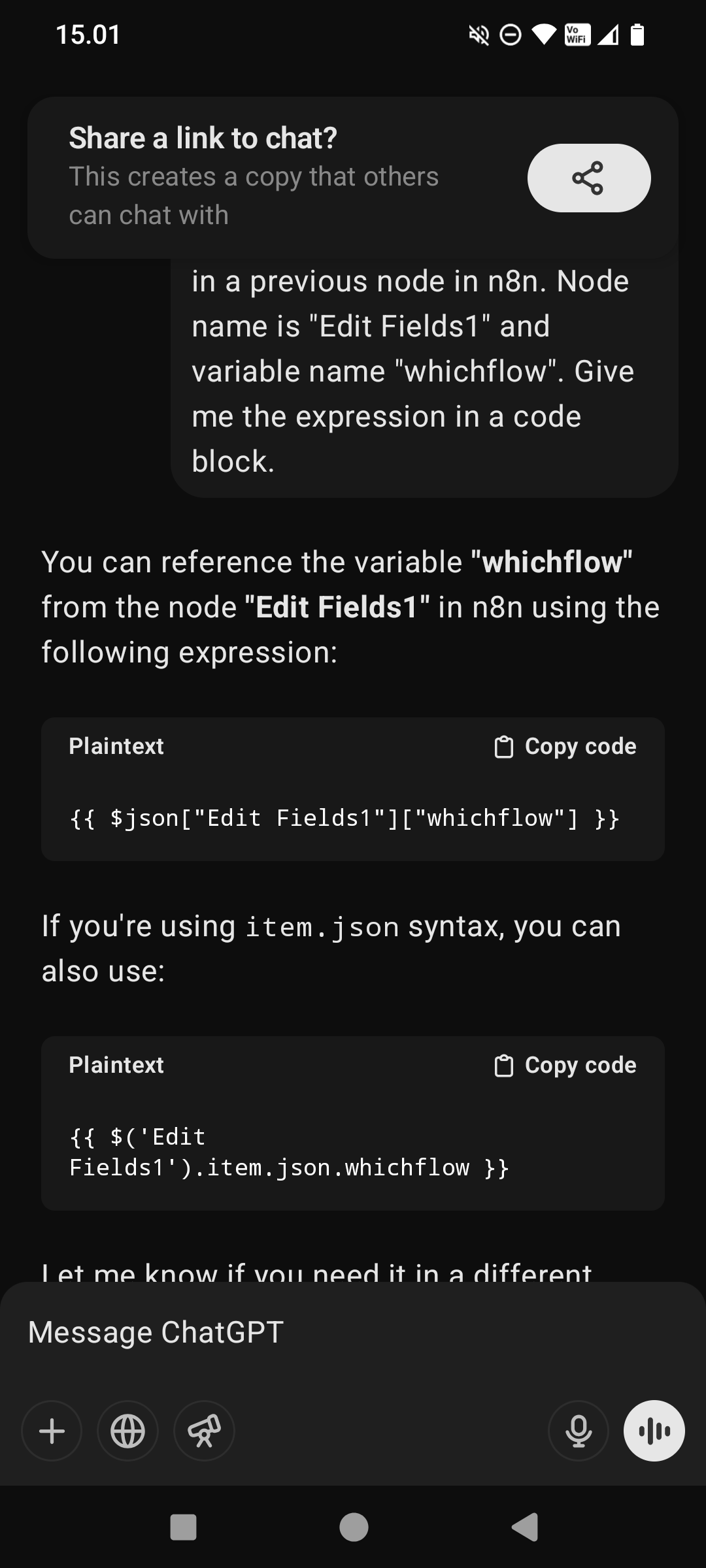Go to the home screen via the circle button
The height and width of the screenshot is (1568, 706).
click(354, 1527)
